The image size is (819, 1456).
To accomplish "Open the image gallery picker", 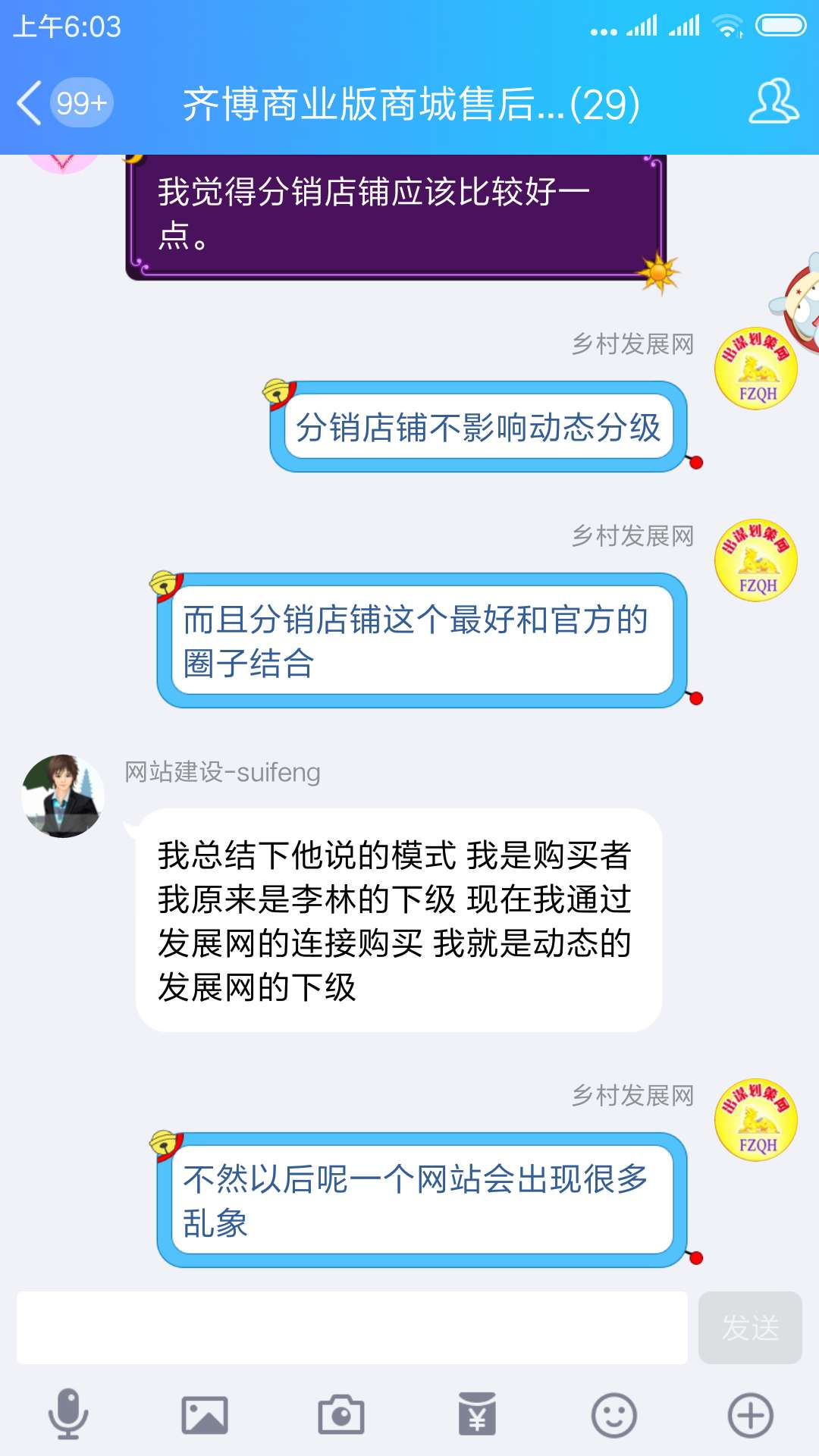I will pos(205,1415).
